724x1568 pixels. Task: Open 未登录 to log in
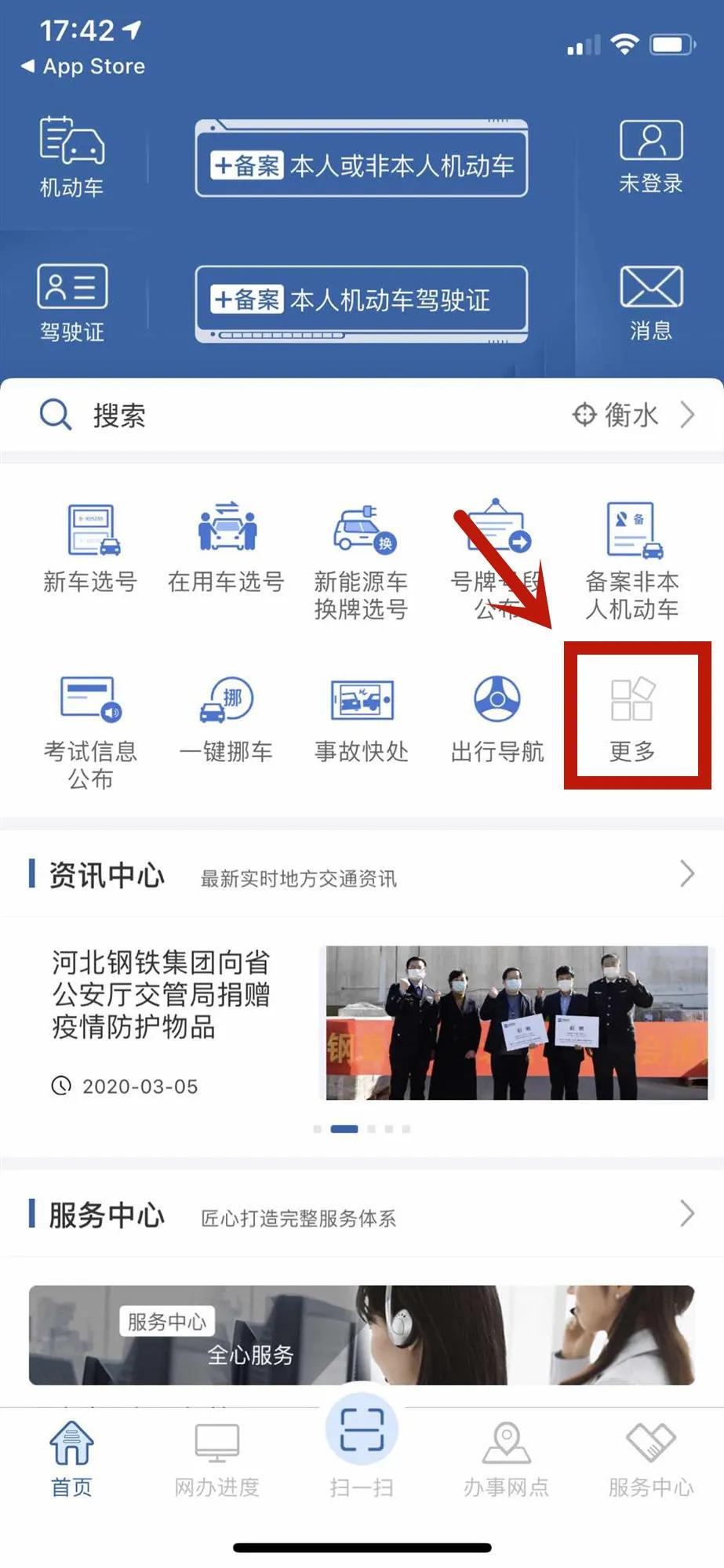[651, 153]
